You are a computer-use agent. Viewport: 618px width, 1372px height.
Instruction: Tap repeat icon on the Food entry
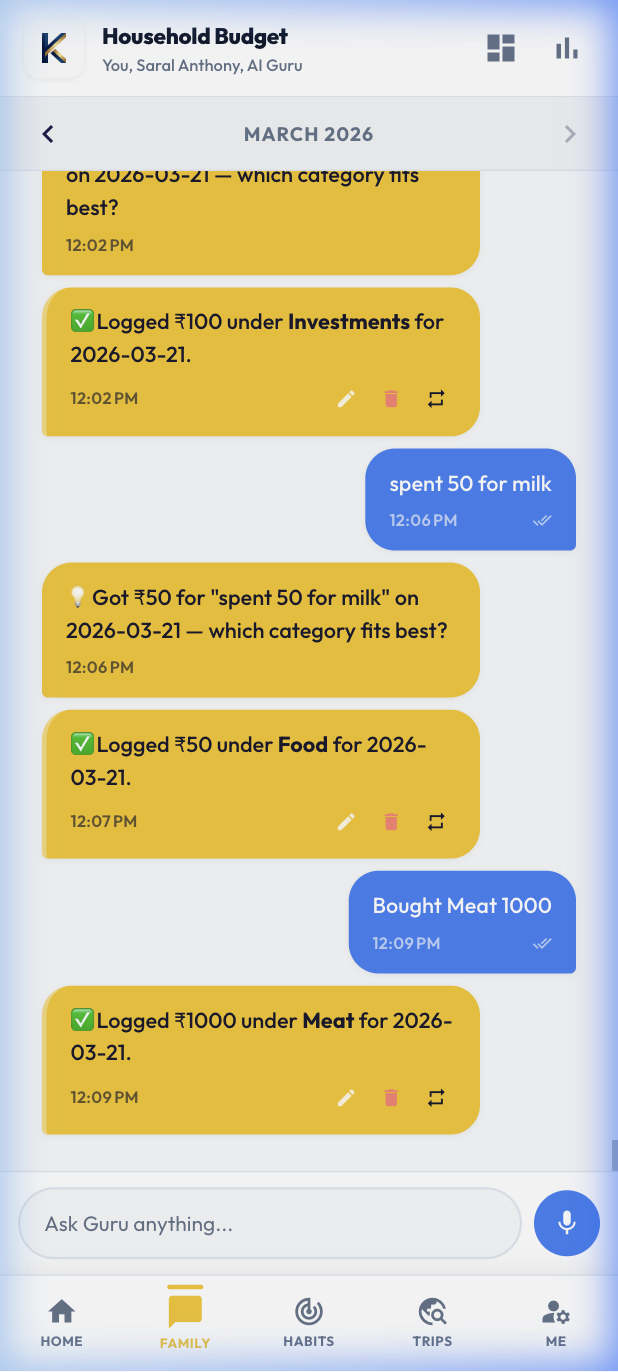[435, 822]
